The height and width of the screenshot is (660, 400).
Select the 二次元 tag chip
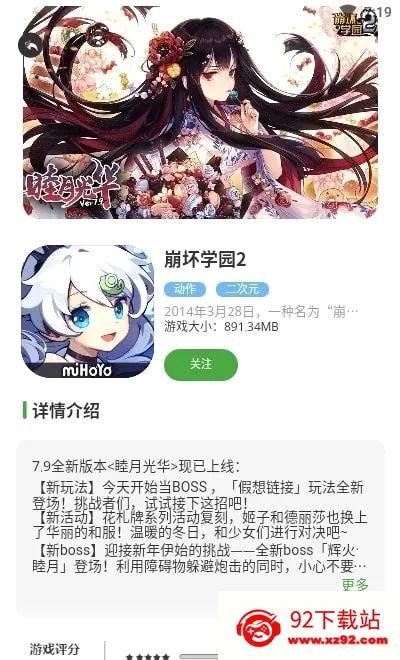coord(242,289)
